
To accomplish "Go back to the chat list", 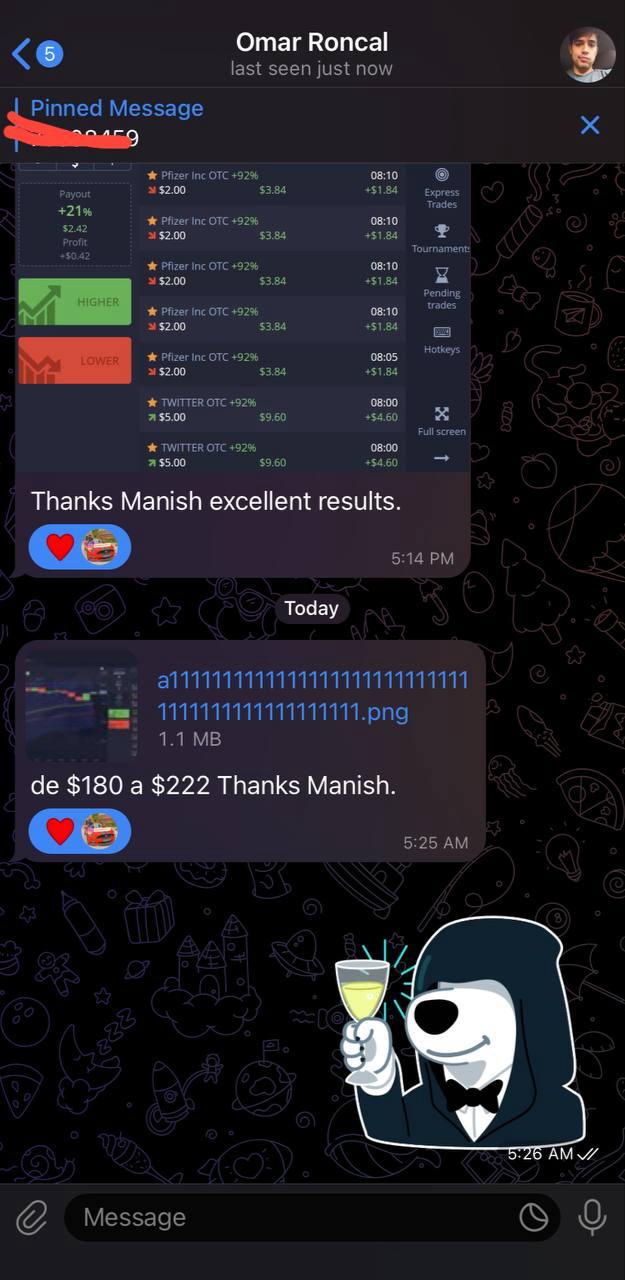I will [36, 53].
